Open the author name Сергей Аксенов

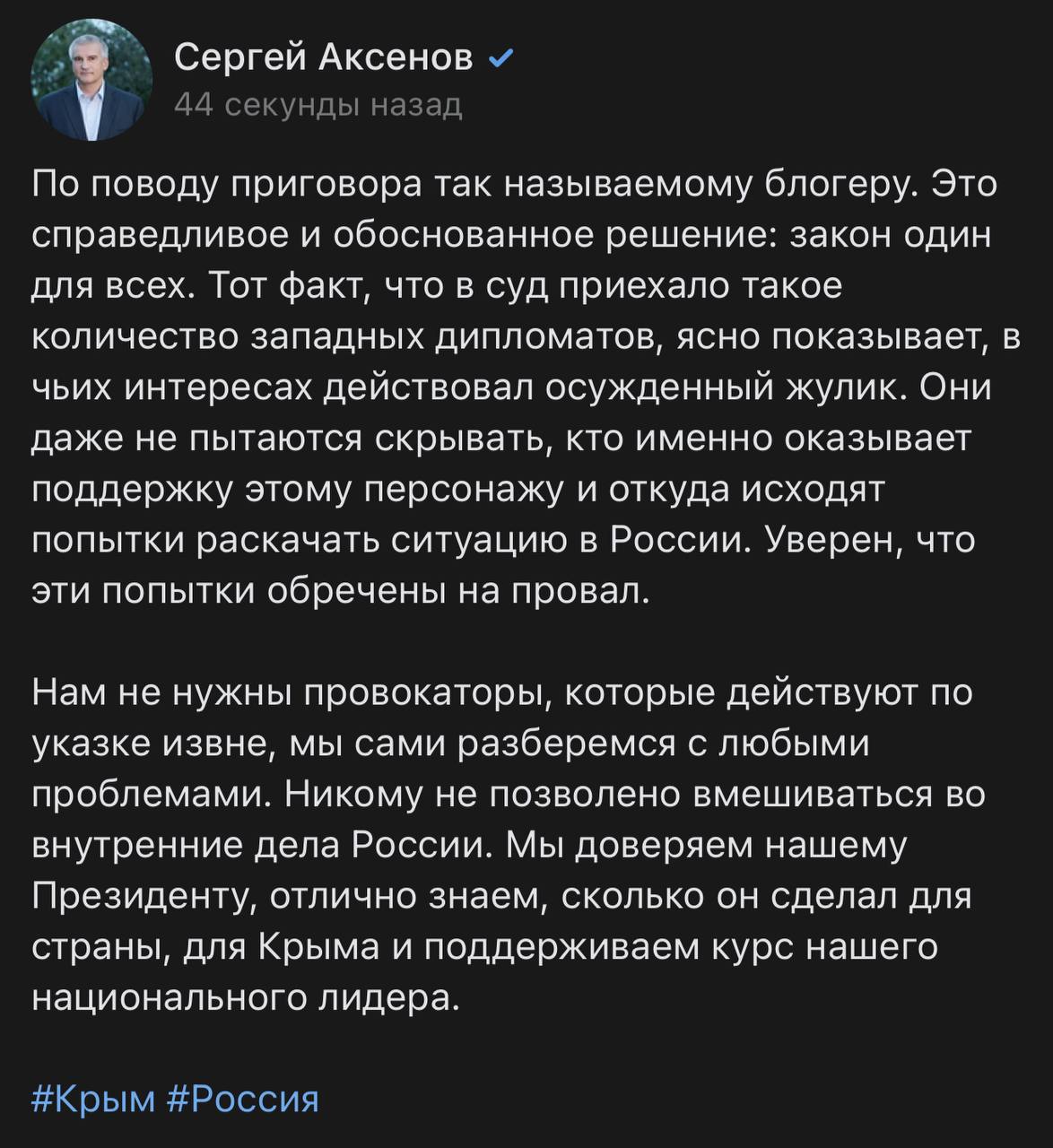(323, 58)
